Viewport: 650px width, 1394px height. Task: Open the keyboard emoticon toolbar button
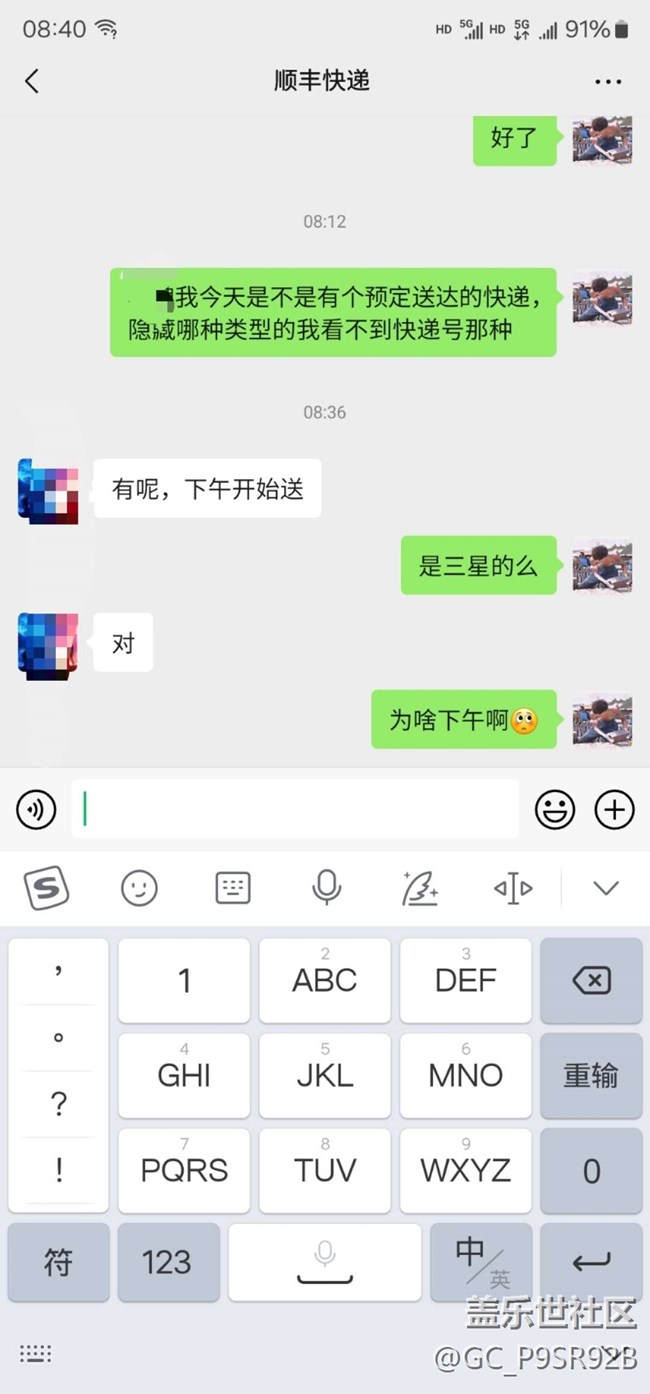[139, 888]
